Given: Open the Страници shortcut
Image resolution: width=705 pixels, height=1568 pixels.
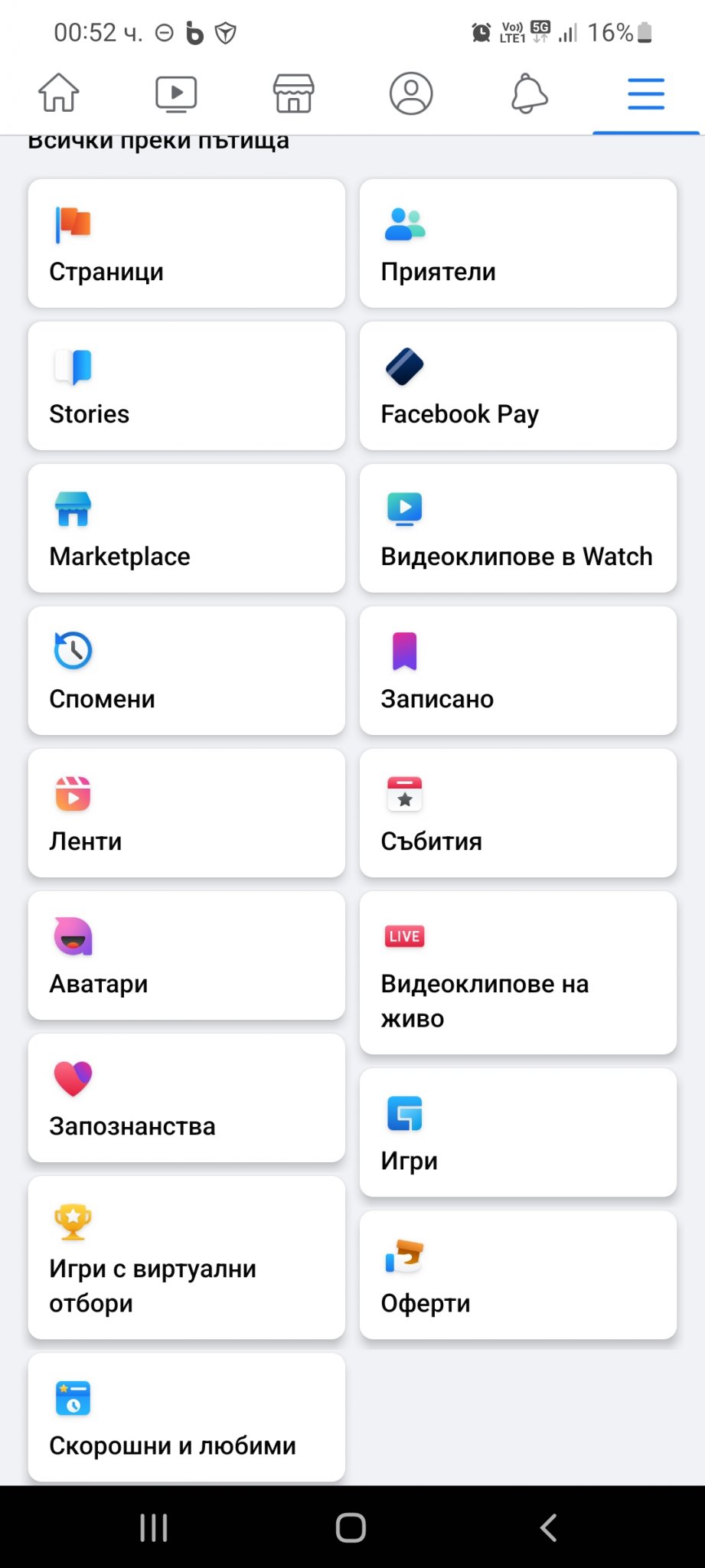Looking at the screenshot, I should tap(186, 243).
